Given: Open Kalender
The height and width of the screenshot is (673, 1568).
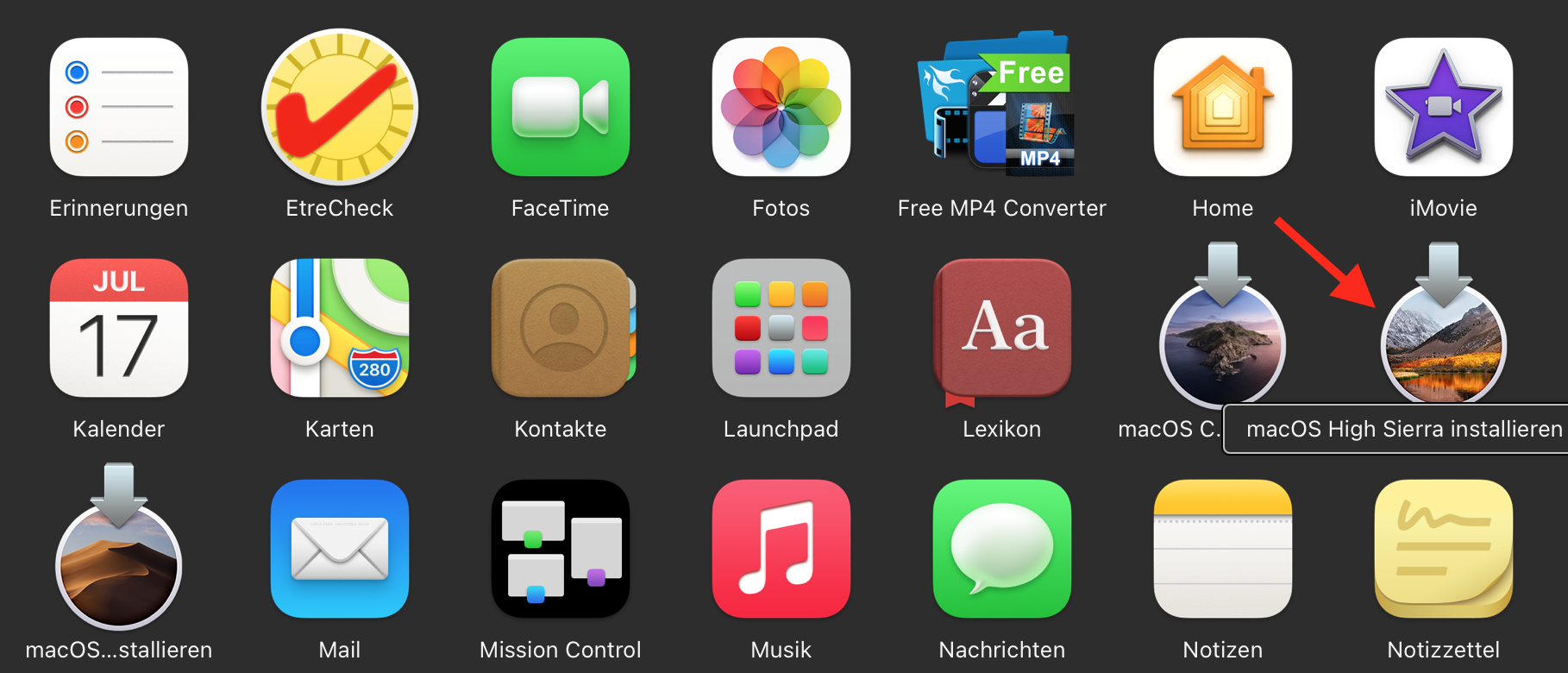Looking at the screenshot, I should 119,328.
